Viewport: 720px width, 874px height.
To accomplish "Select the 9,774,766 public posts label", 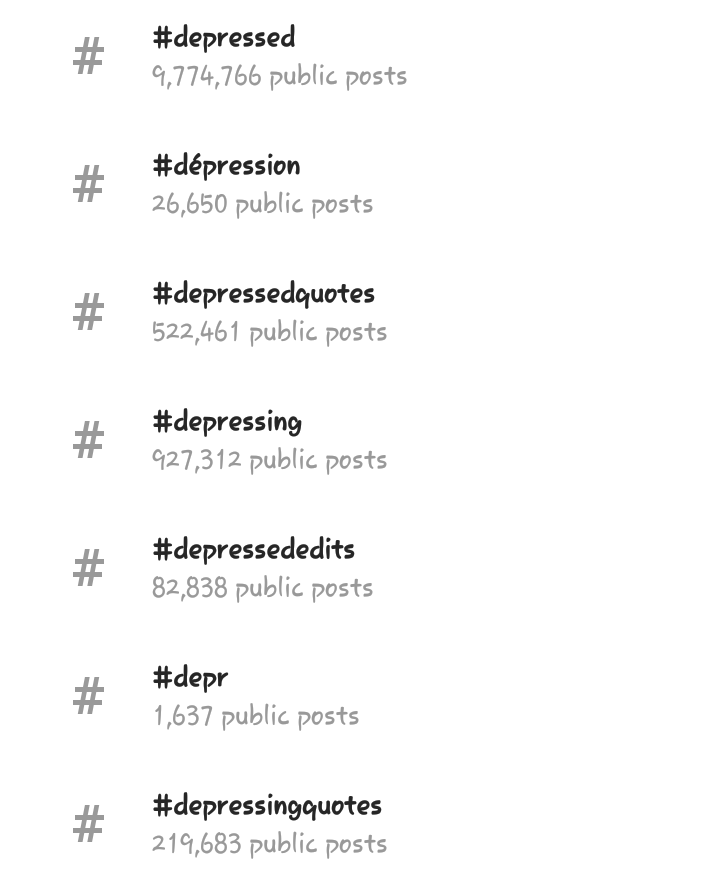I will point(279,75).
